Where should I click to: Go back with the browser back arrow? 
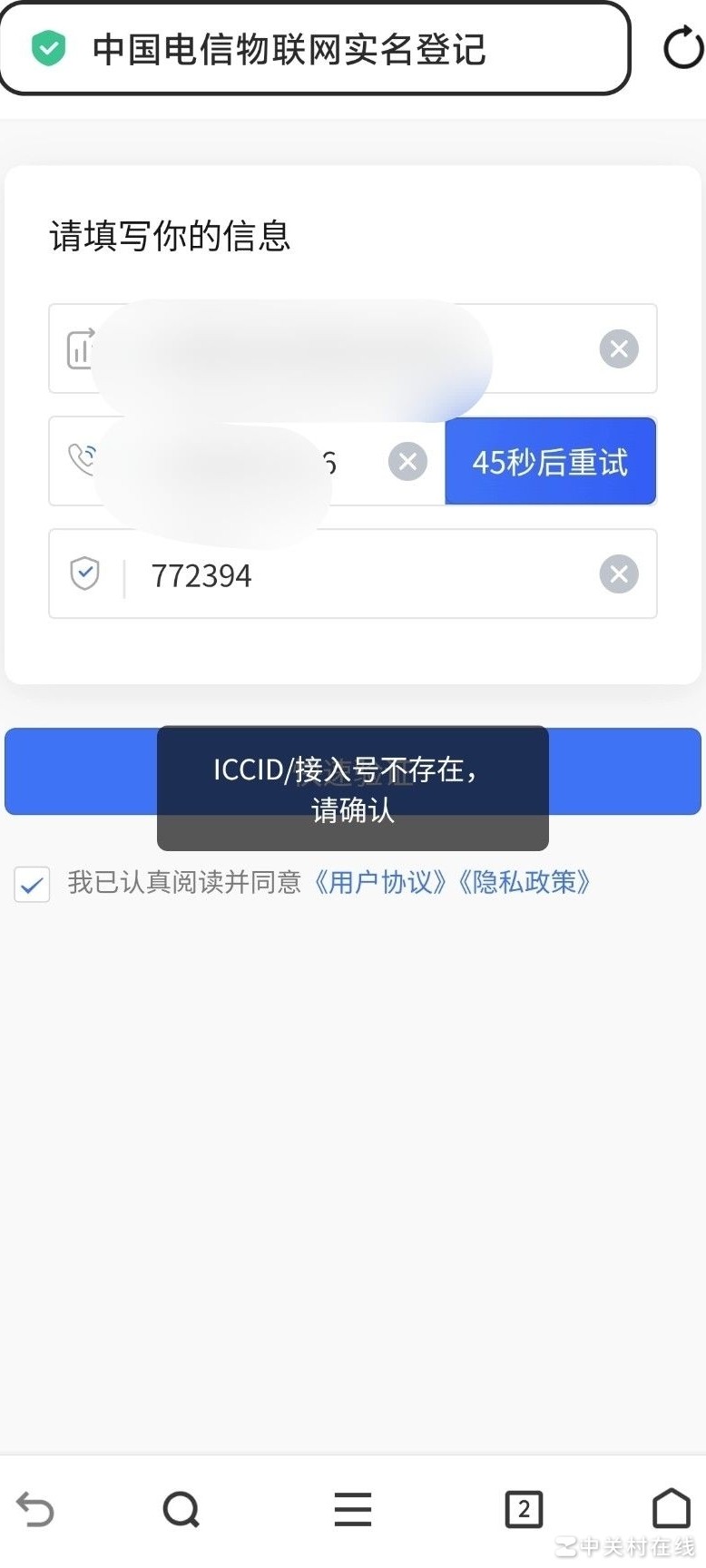(x=35, y=1510)
